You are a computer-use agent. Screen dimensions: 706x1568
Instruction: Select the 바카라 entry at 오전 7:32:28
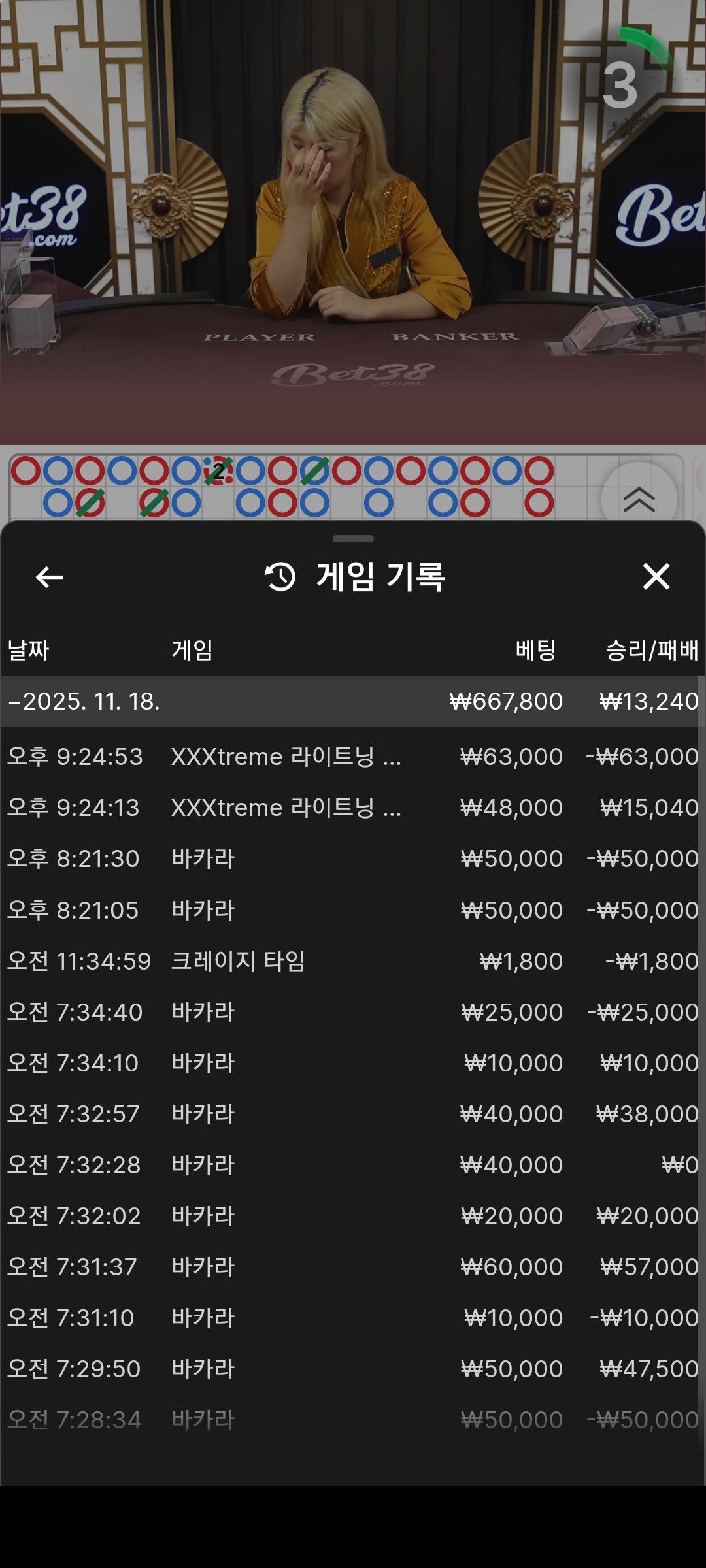click(352, 1165)
